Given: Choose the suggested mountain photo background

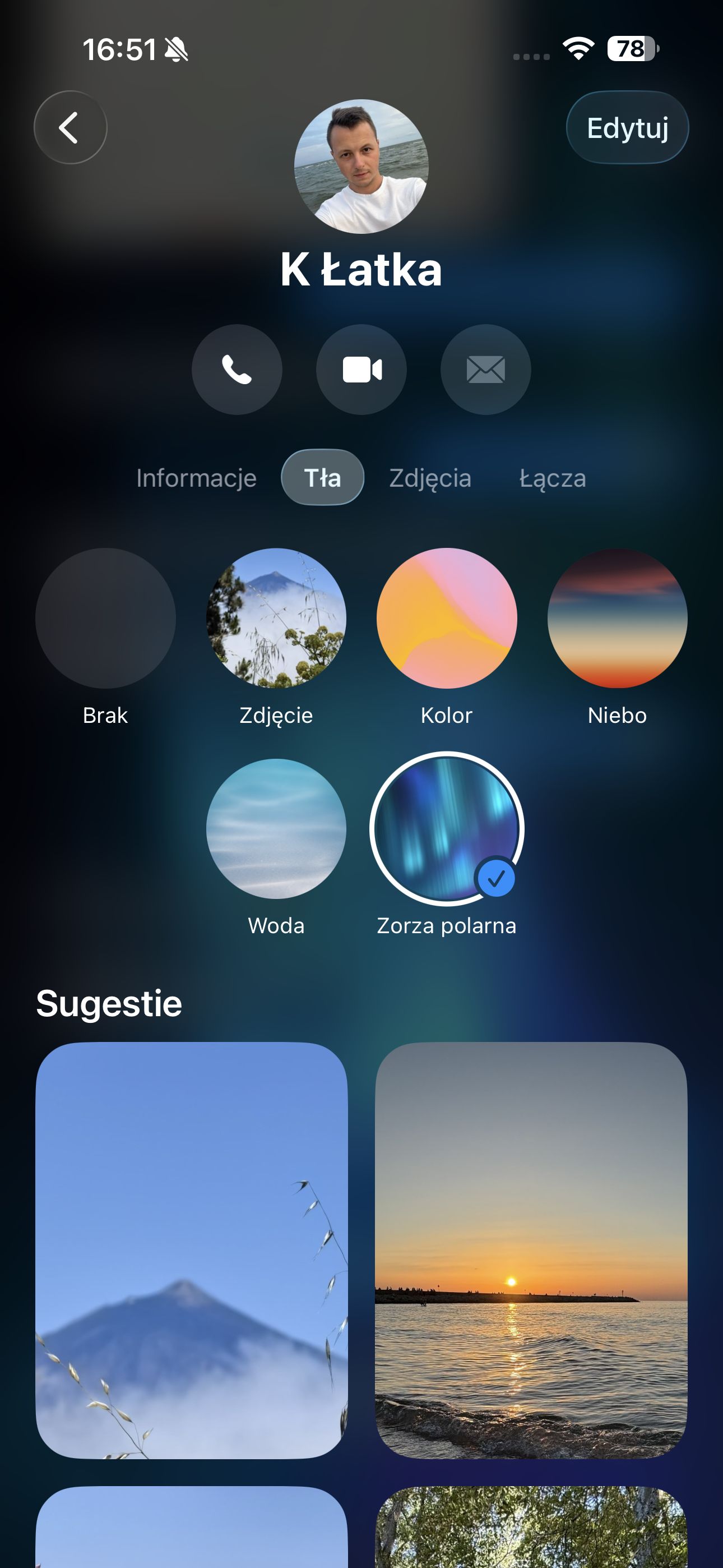Looking at the screenshot, I should pyautogui.click(x=192, y=1250).
